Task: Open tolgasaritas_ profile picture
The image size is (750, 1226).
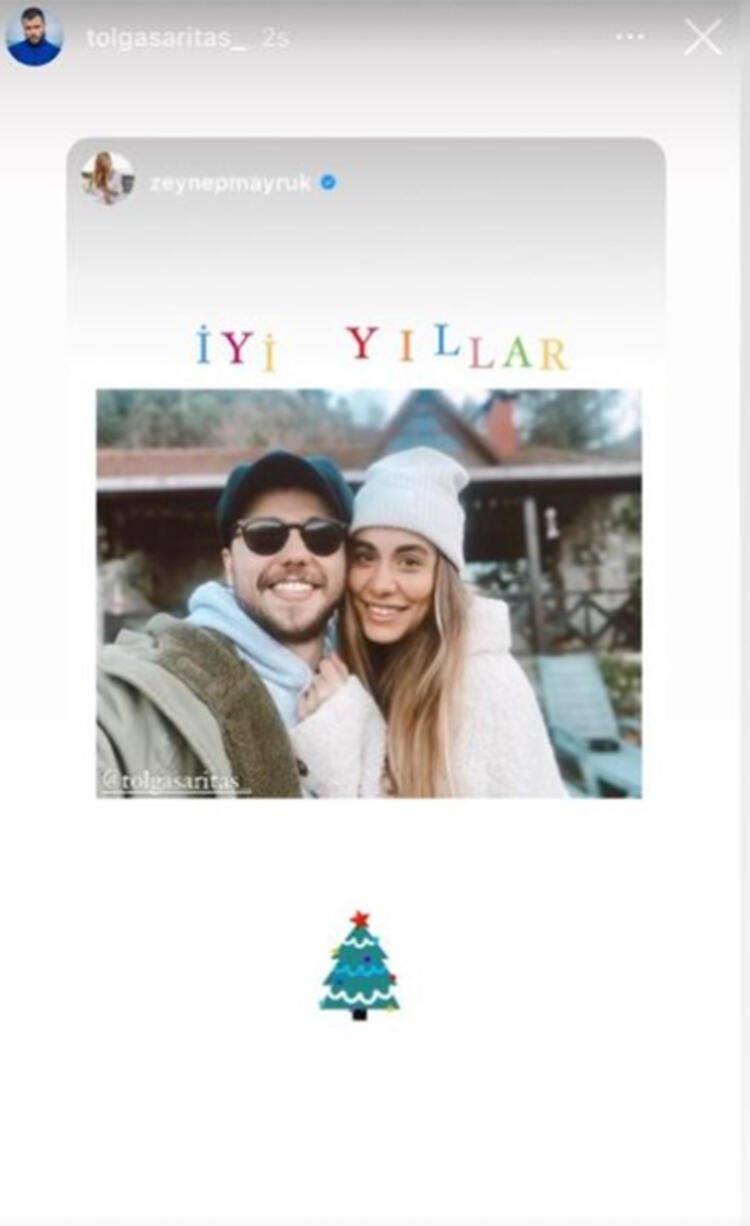Action: (34, 37)
